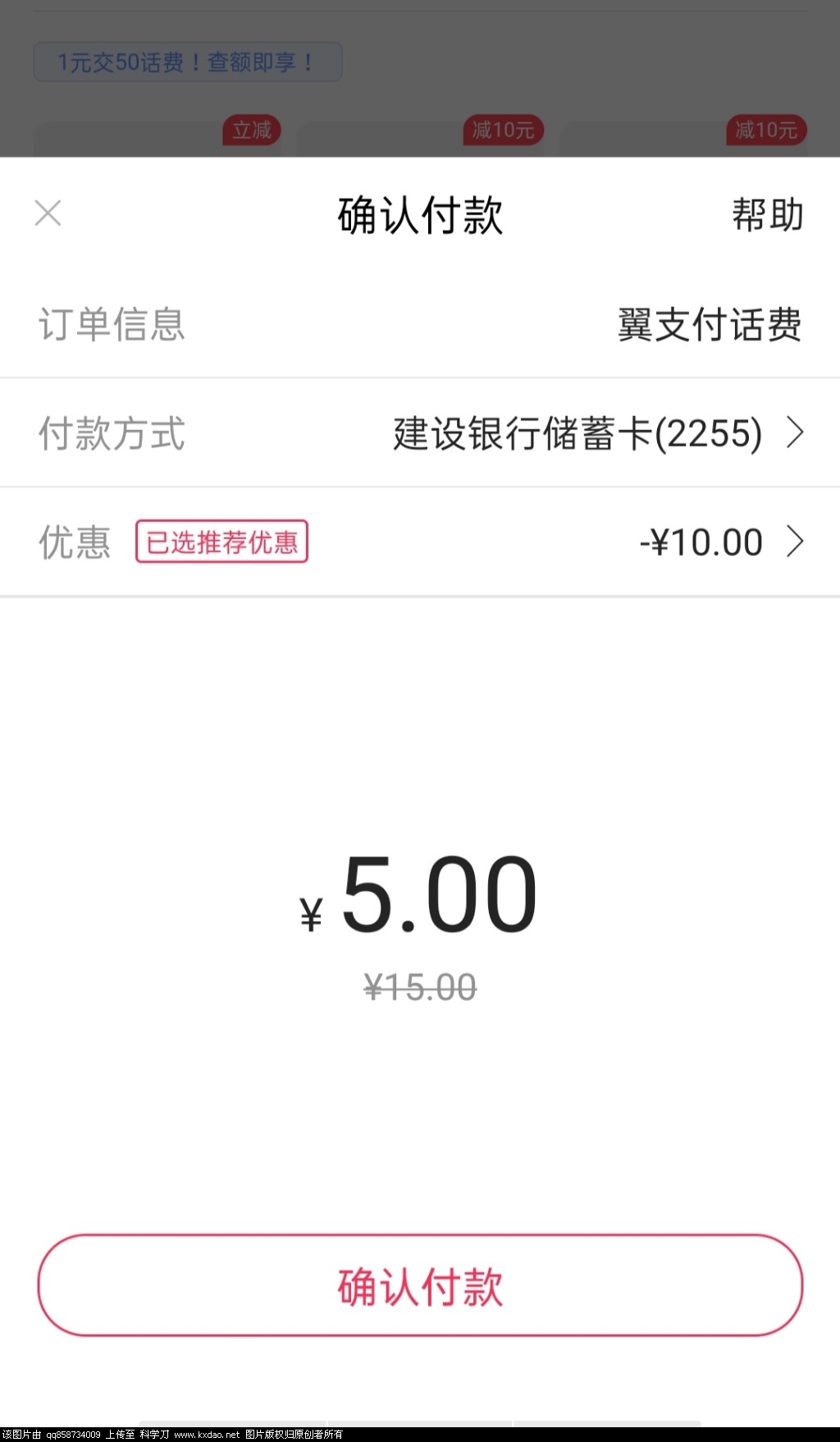Close the 确认付款 payment sheet
This screenshot has width=840, height=1442.
pyautogui.click(x=48, y=213)
